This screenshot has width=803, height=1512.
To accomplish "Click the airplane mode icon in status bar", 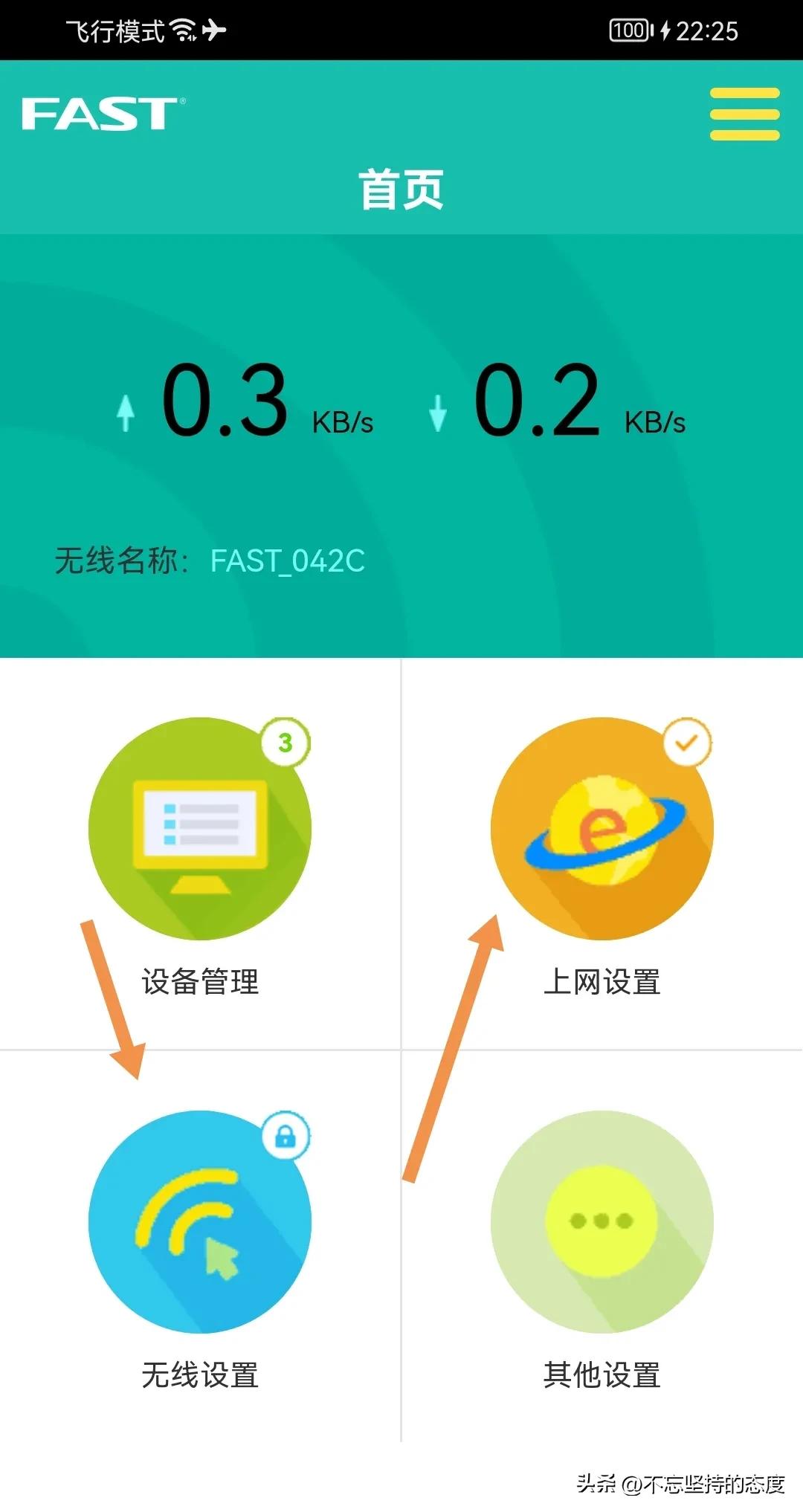I will 214,30.
